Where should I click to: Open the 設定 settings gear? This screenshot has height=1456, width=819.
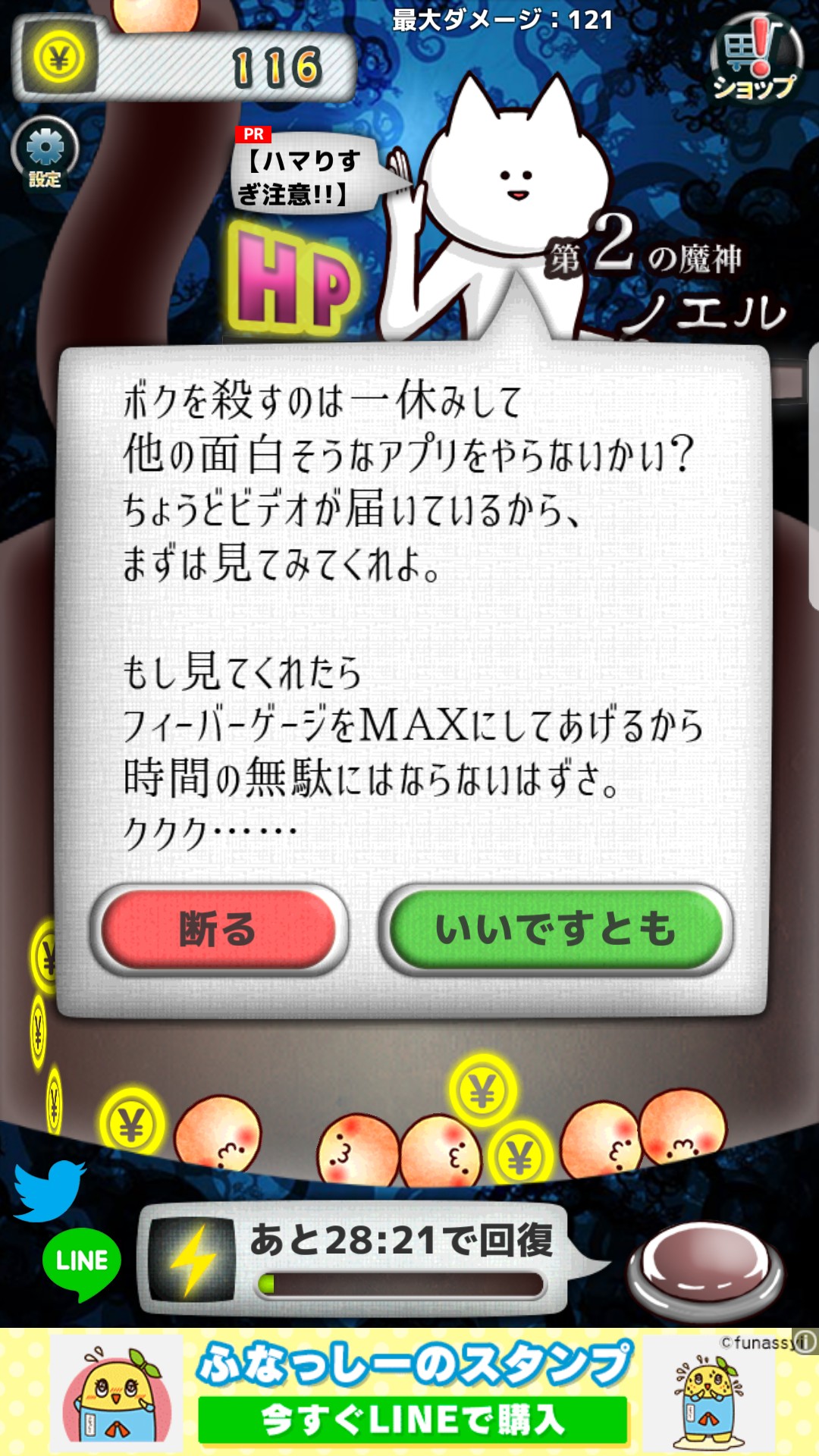tap(45, 152)
